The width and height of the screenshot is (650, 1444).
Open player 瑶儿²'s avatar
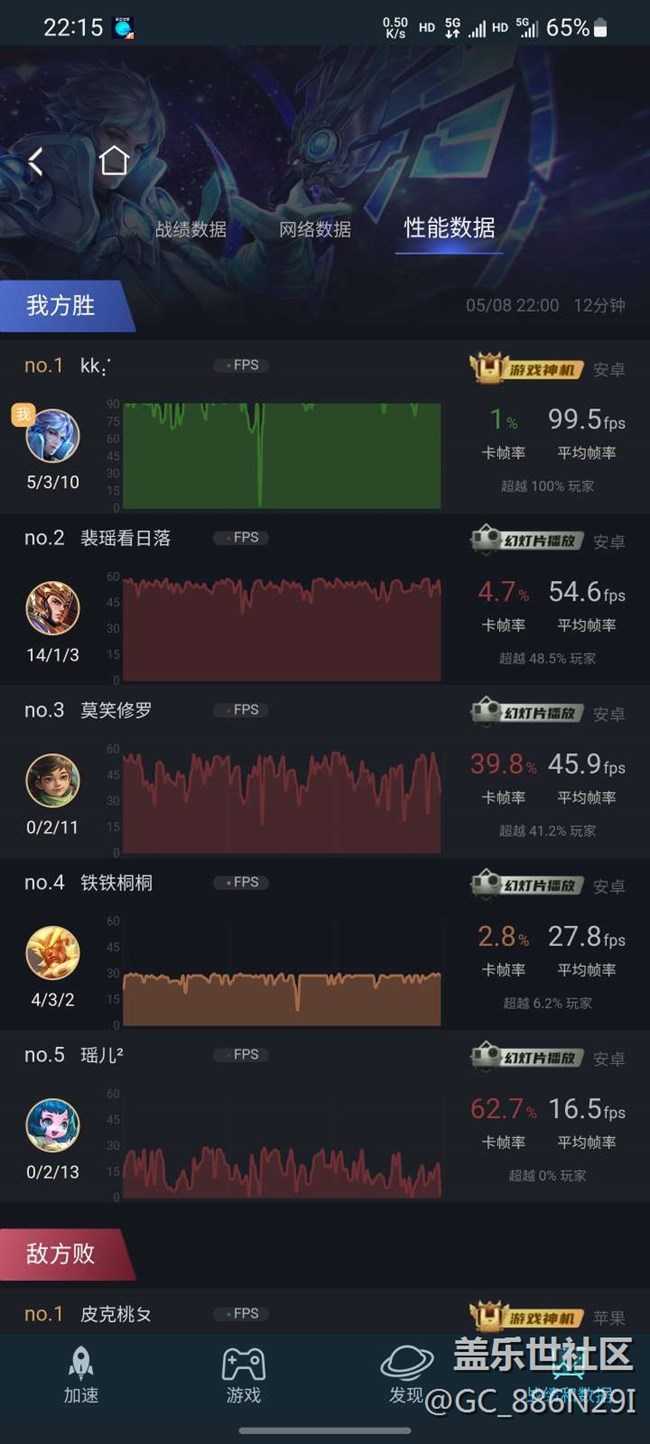(x=52, y=1125)
